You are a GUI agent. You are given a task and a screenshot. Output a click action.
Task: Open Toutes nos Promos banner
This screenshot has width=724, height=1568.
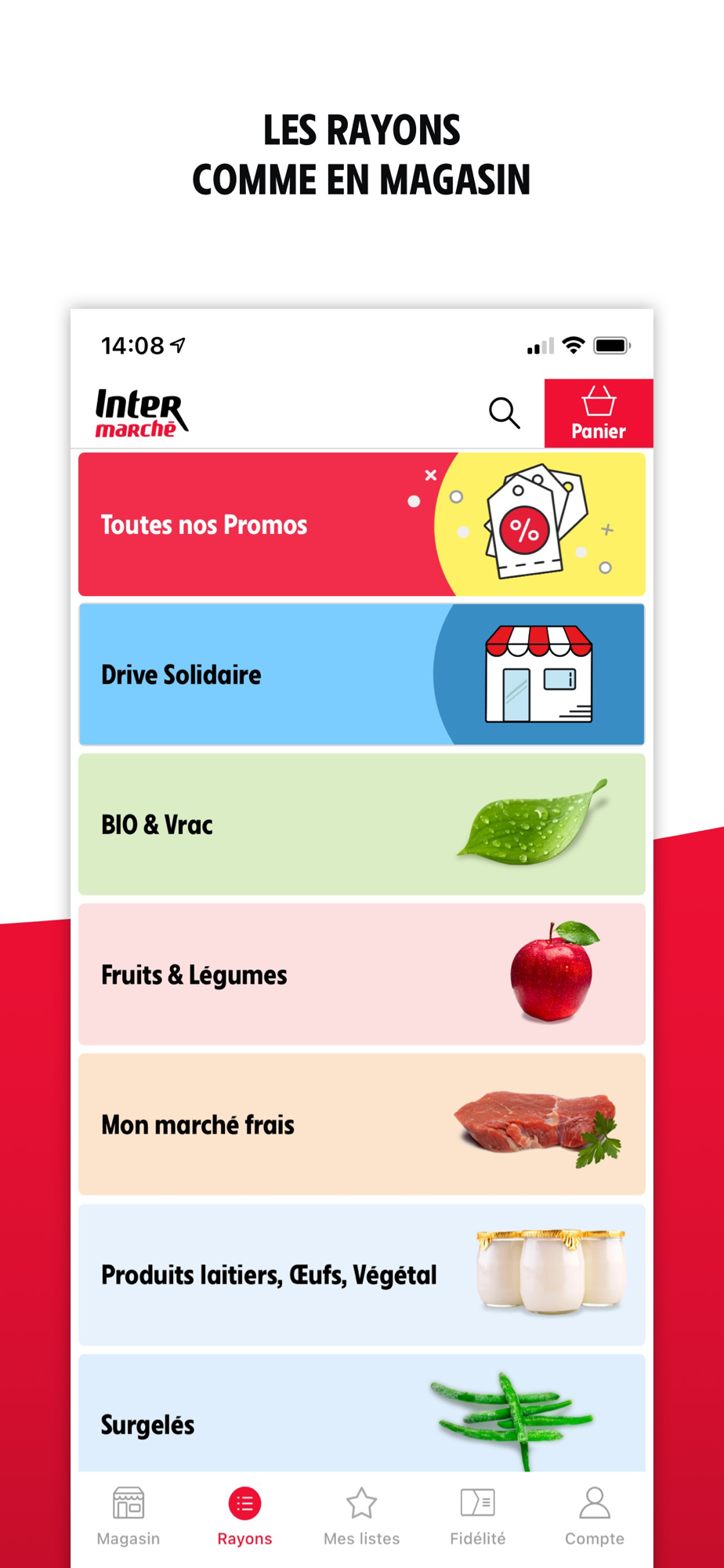pos(362,524)
